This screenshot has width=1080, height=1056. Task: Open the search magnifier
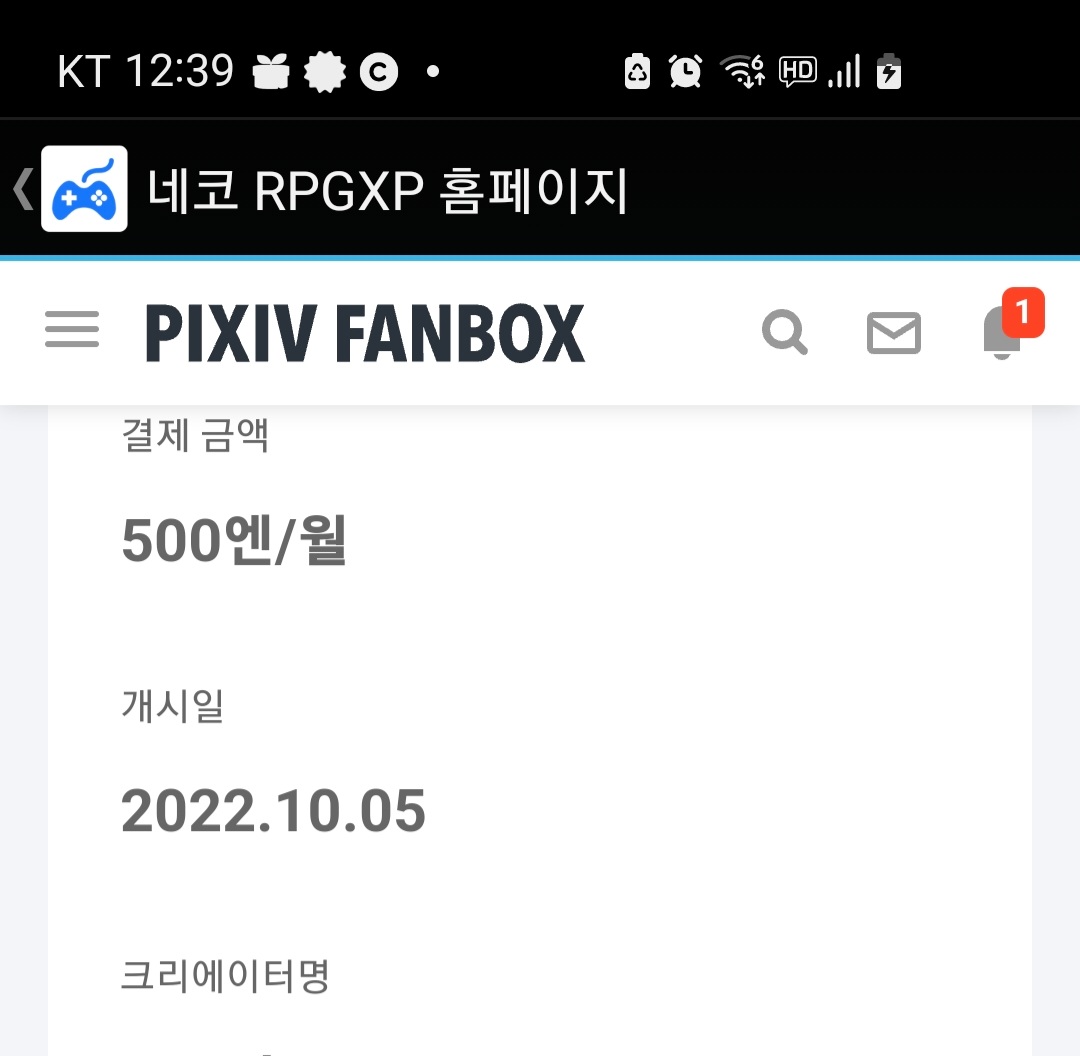pos(785,332)
